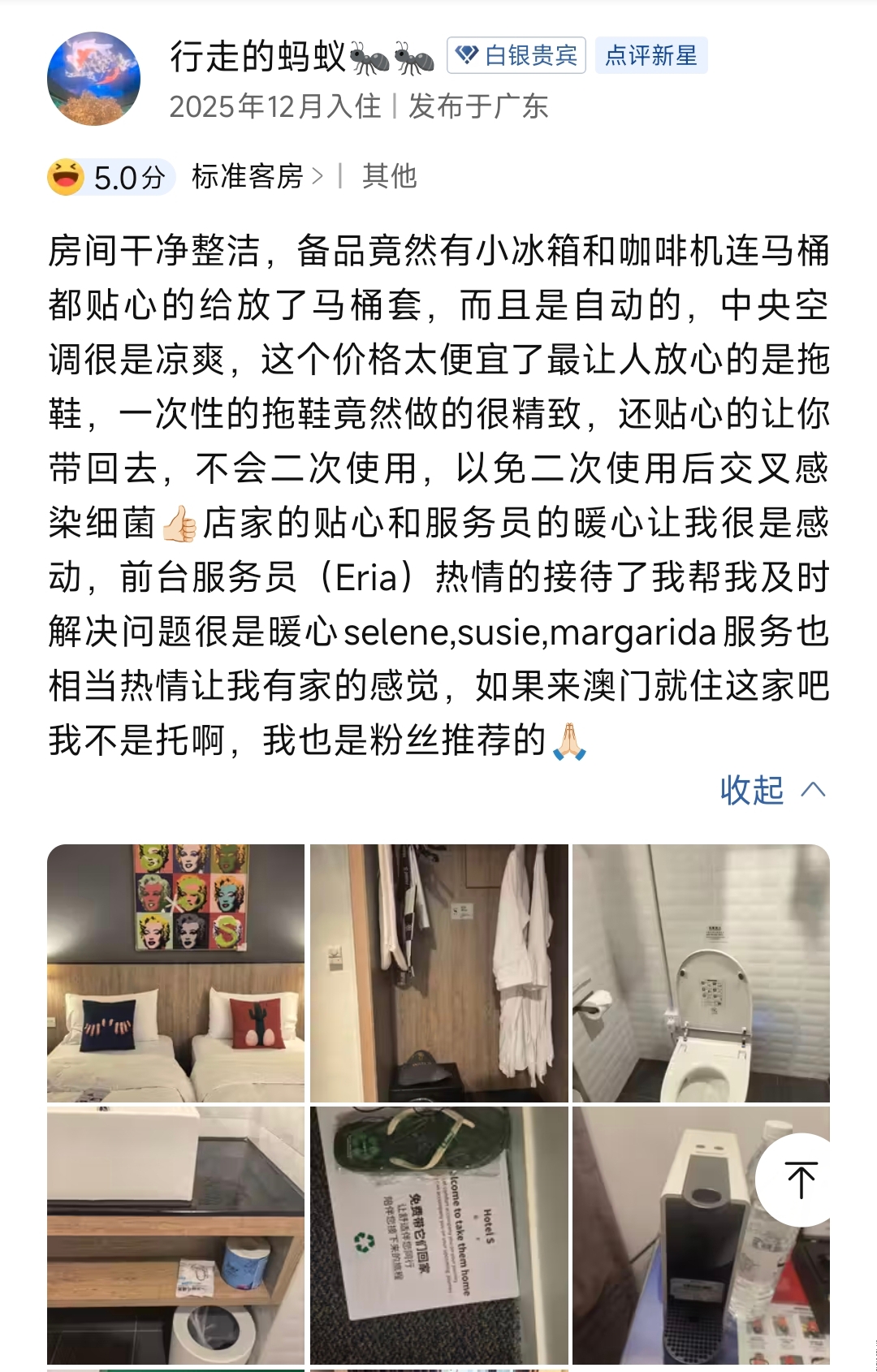View the green slippers photo
Image resolution: width=877 pixels, height=1372 pixels.
coord(438,1235)
